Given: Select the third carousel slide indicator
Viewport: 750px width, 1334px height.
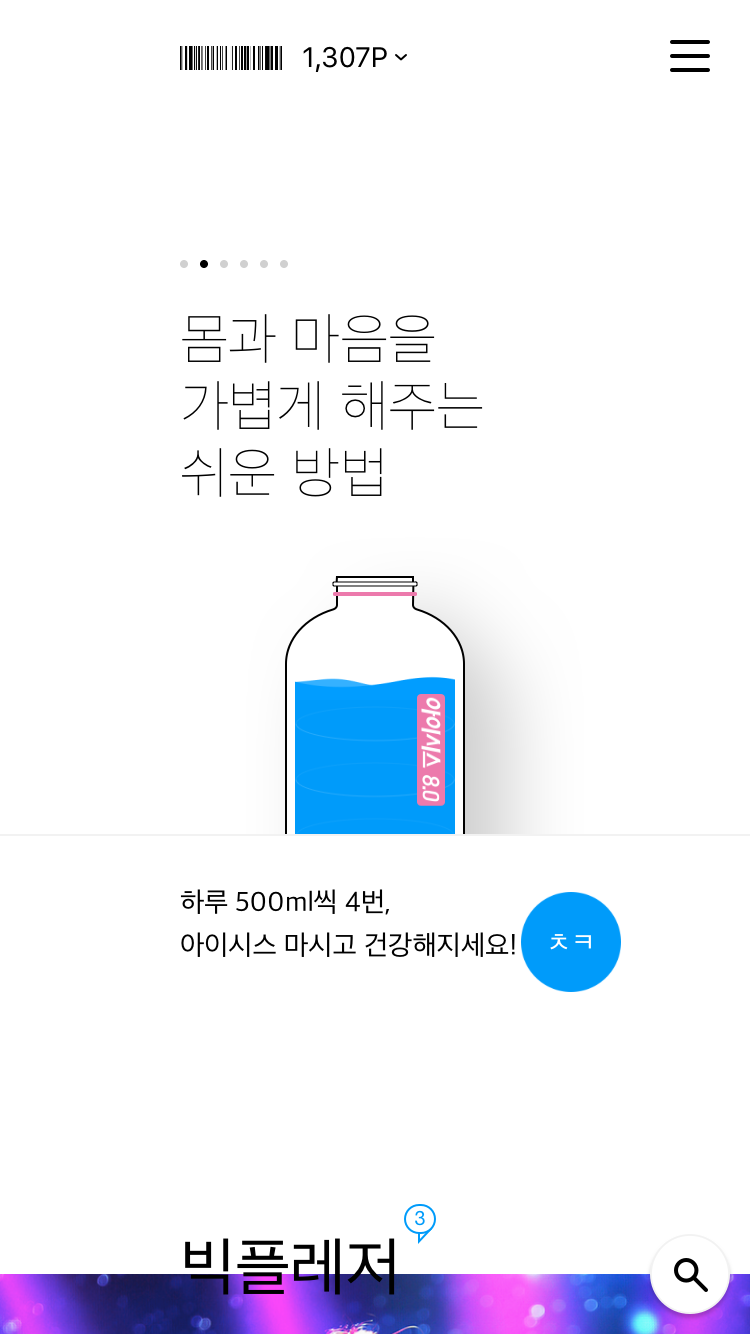Looking at the screenshot, I should click(224, 264).
